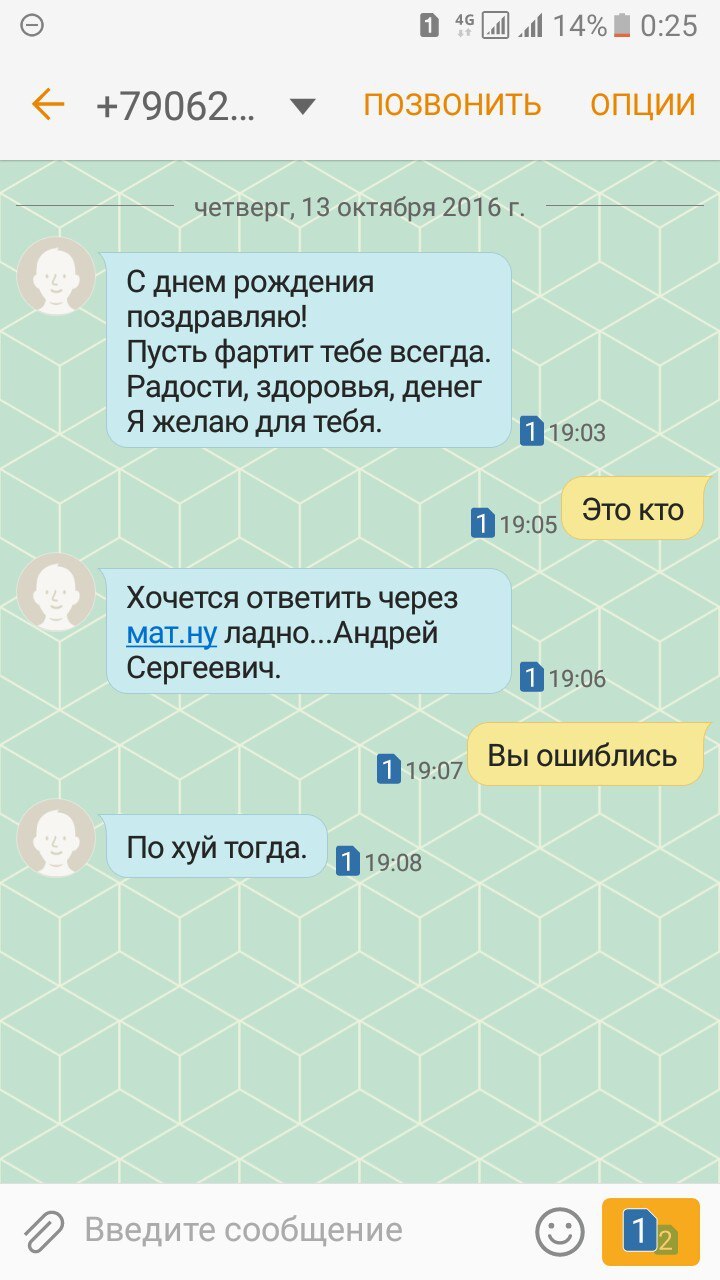The height and width of the screenshot is (1280, 720).
Task: Go back using the orange arrow
Action: [x=47, y=105]
